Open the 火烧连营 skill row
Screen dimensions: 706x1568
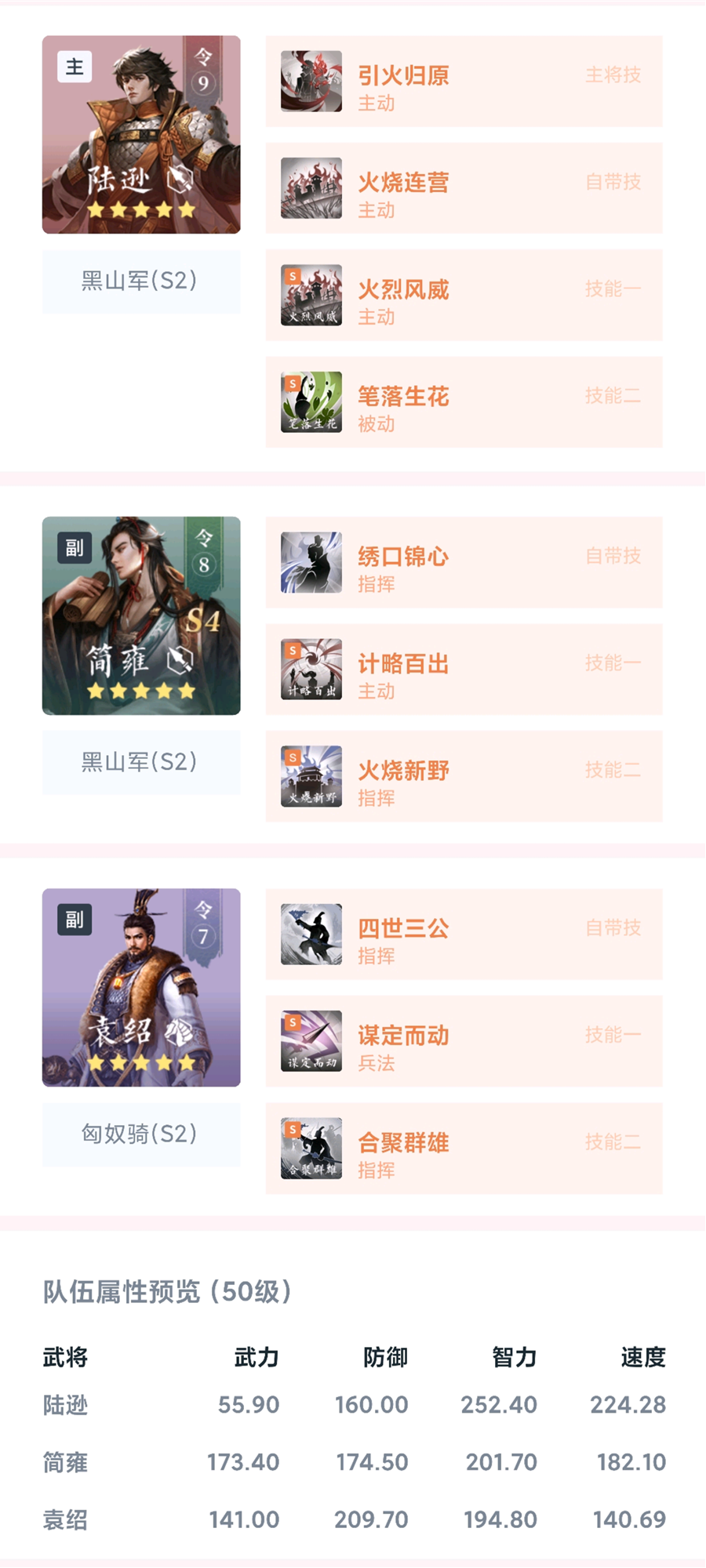pos(464,188)
